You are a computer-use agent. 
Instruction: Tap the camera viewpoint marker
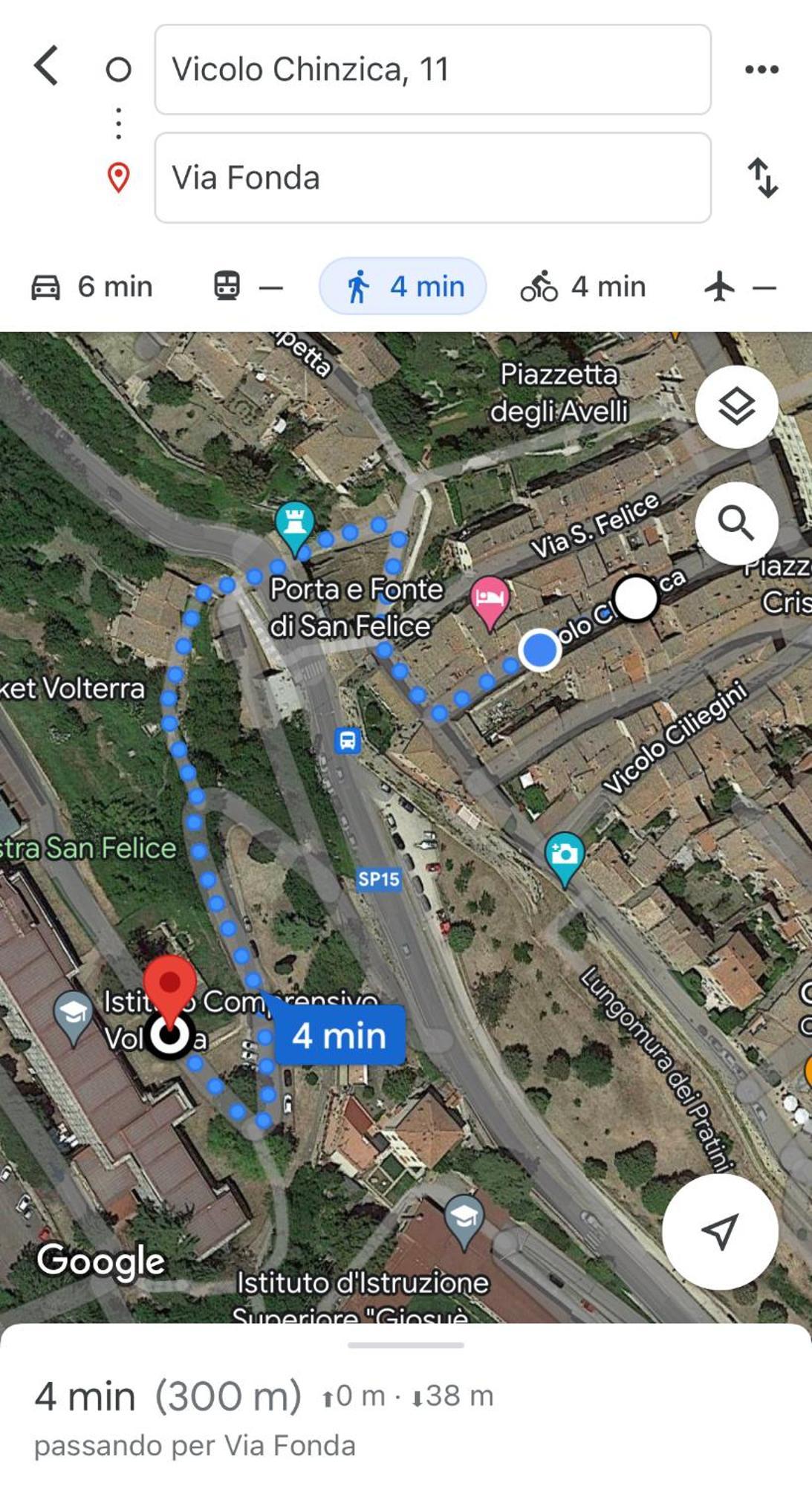564,854
